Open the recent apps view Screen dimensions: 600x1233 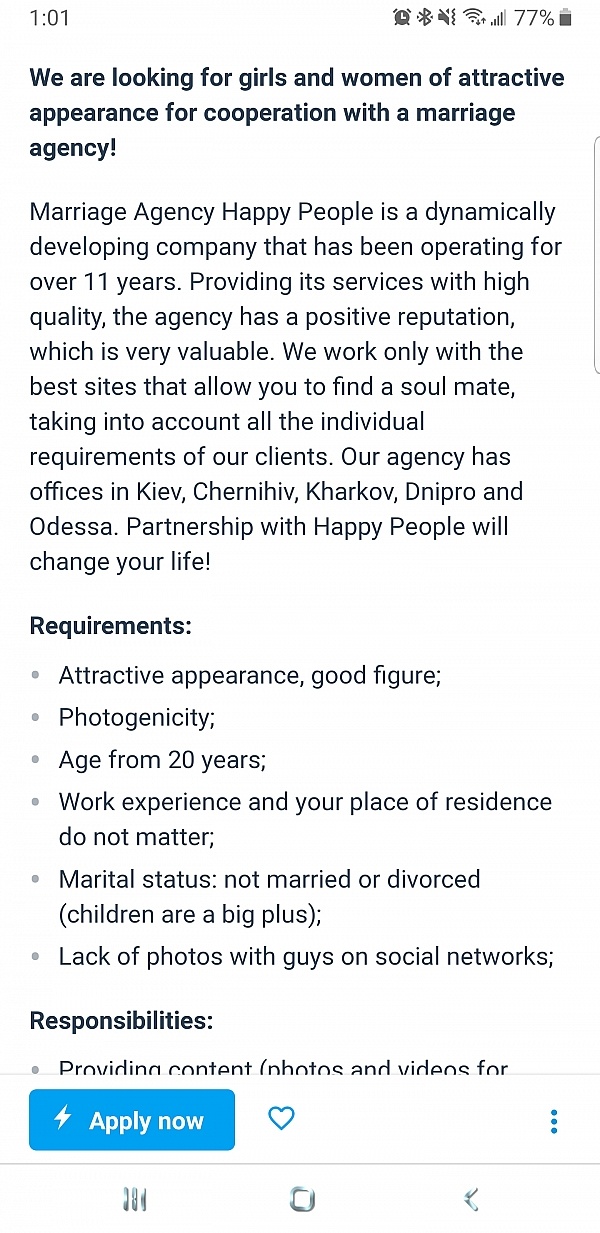pos(134,1199)
